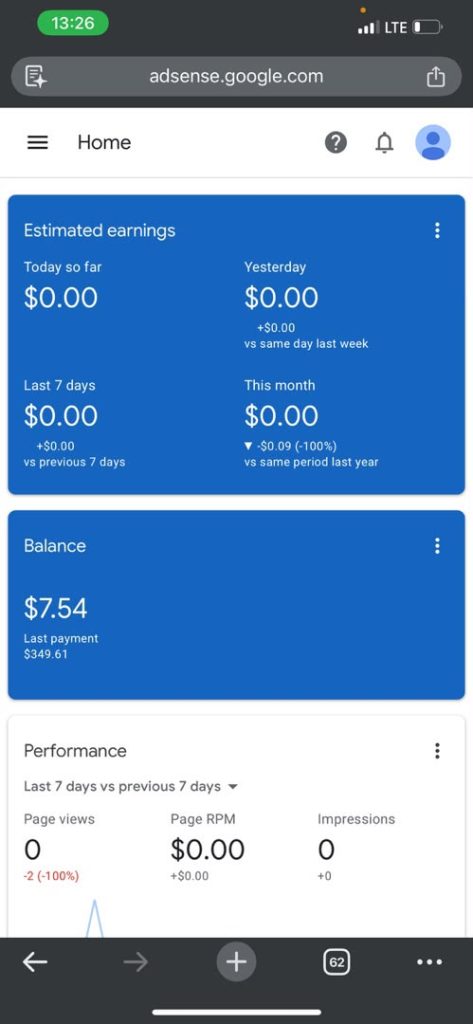Open Balance card overflow menu
The image size is (473, 1024).
437,546
